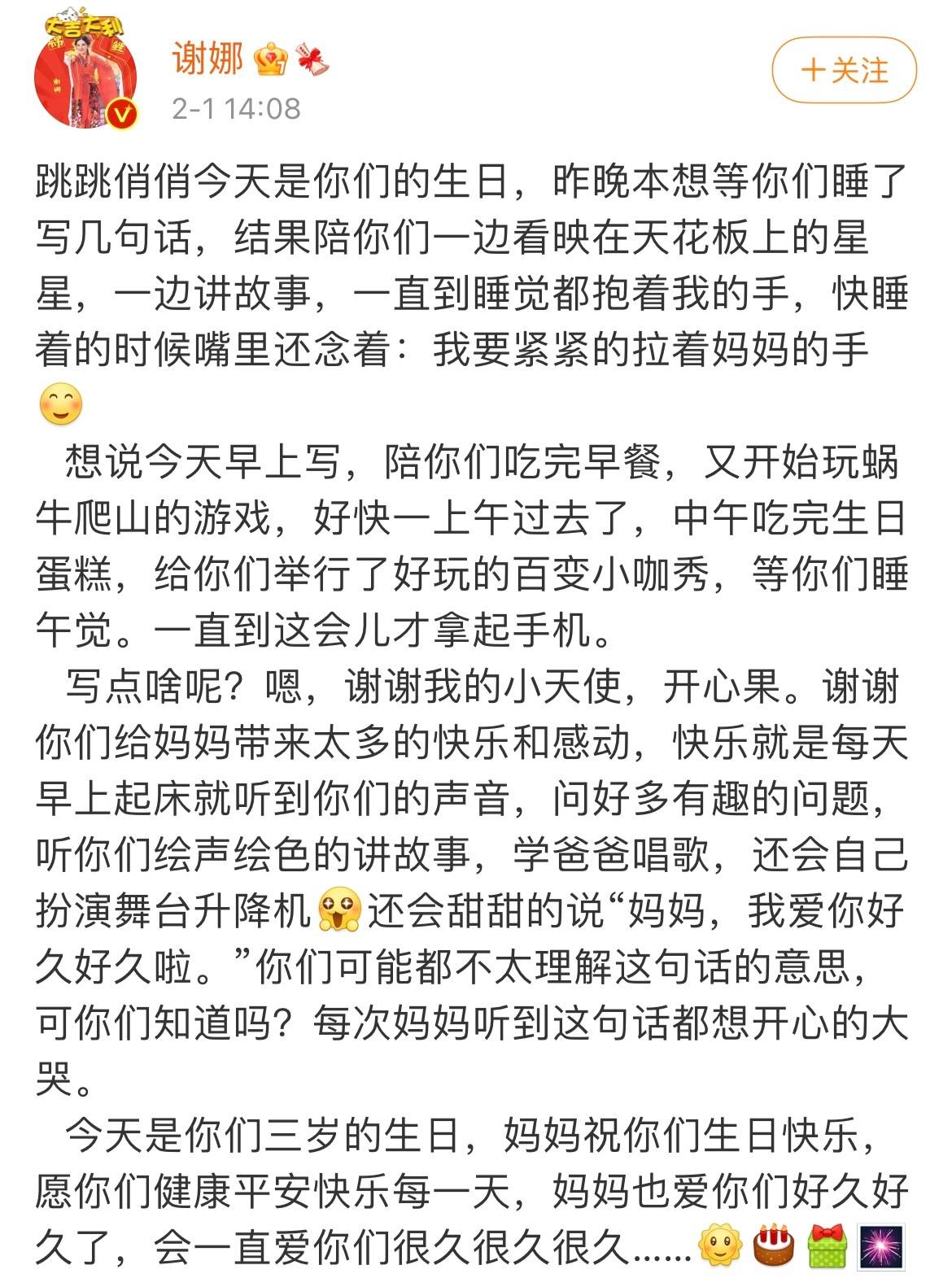Open the 谢娜 username link

(x=208, y=59)
